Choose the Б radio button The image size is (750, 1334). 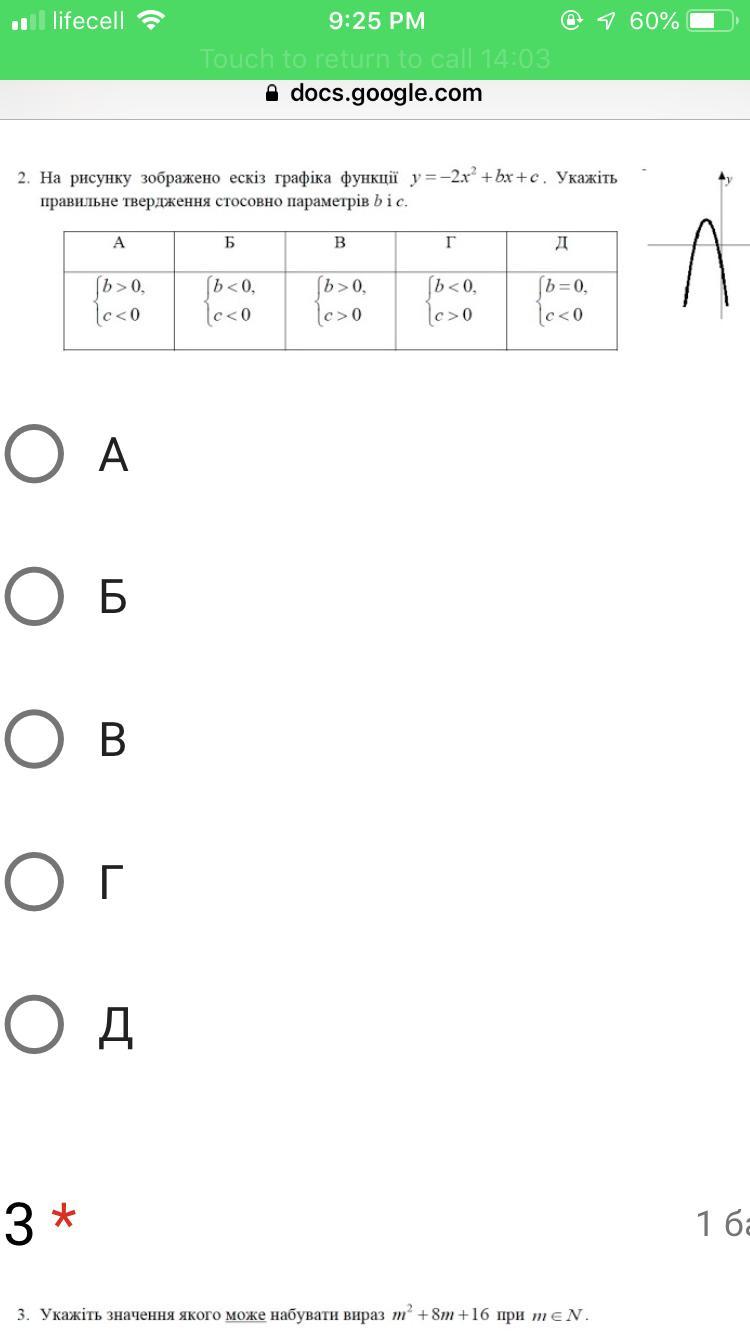pos(35,596)
